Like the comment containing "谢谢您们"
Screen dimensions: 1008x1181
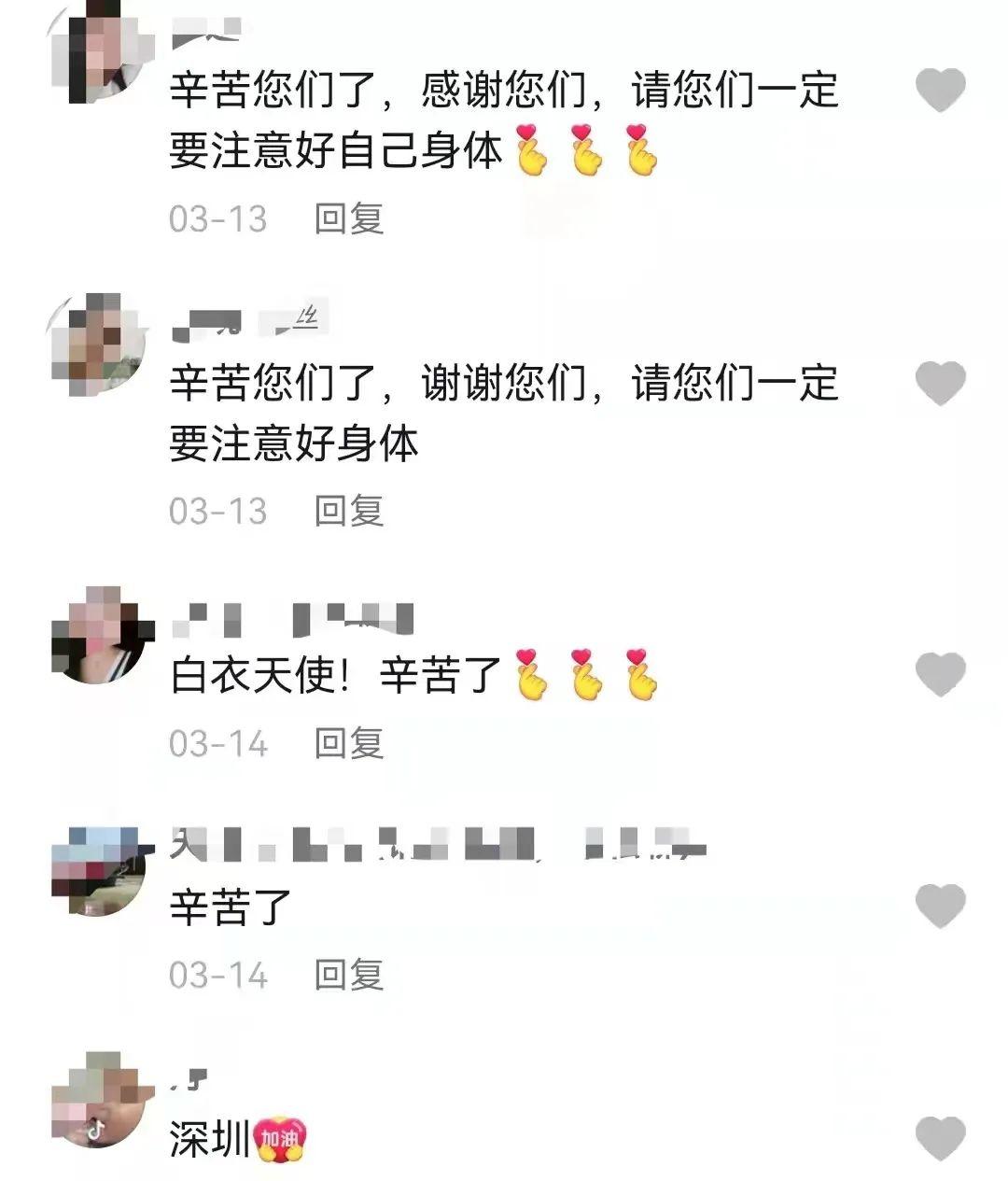pyautogui.click(x=940, y=384)
